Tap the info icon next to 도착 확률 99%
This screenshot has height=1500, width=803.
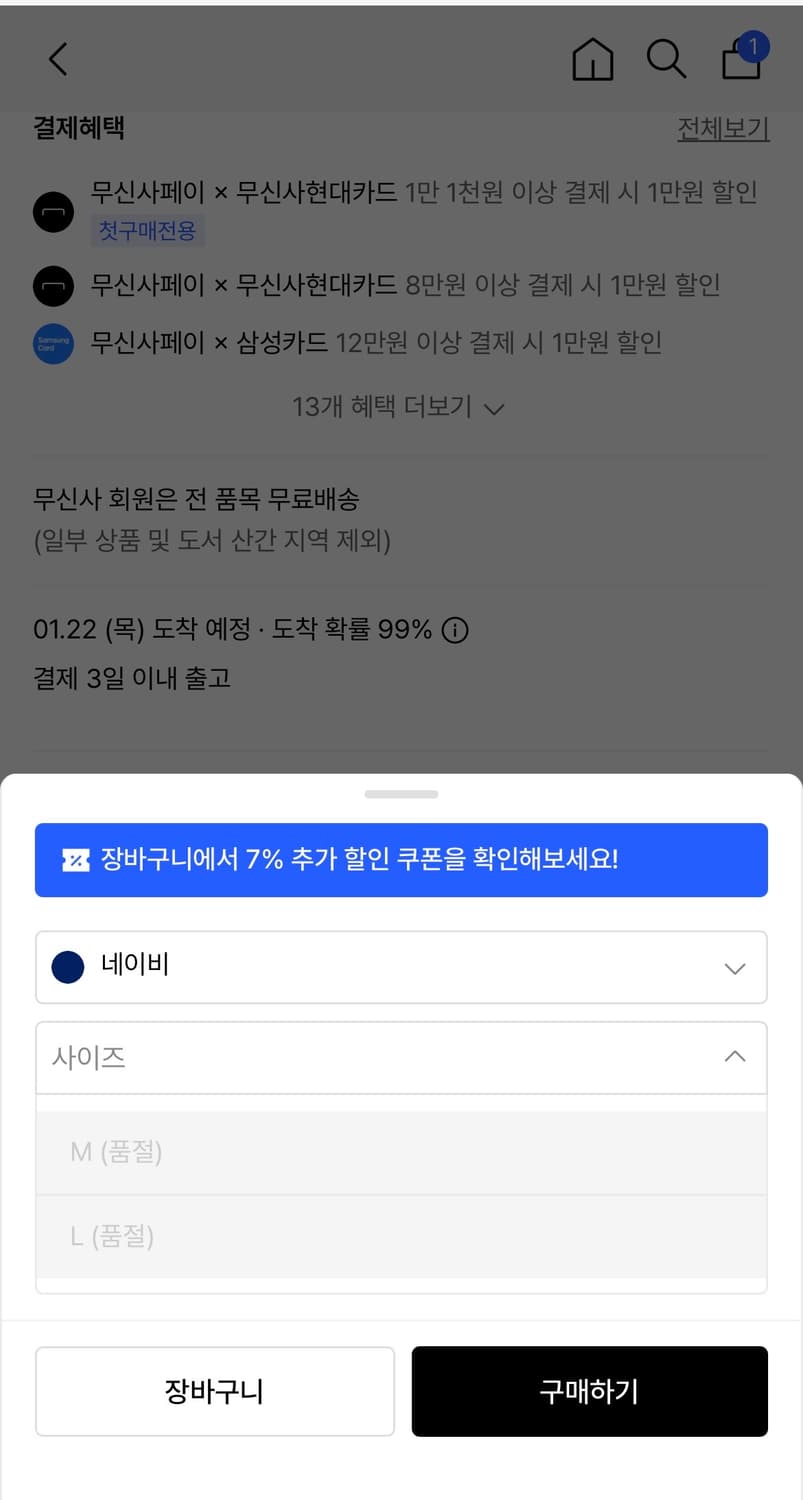click(455, 630)
